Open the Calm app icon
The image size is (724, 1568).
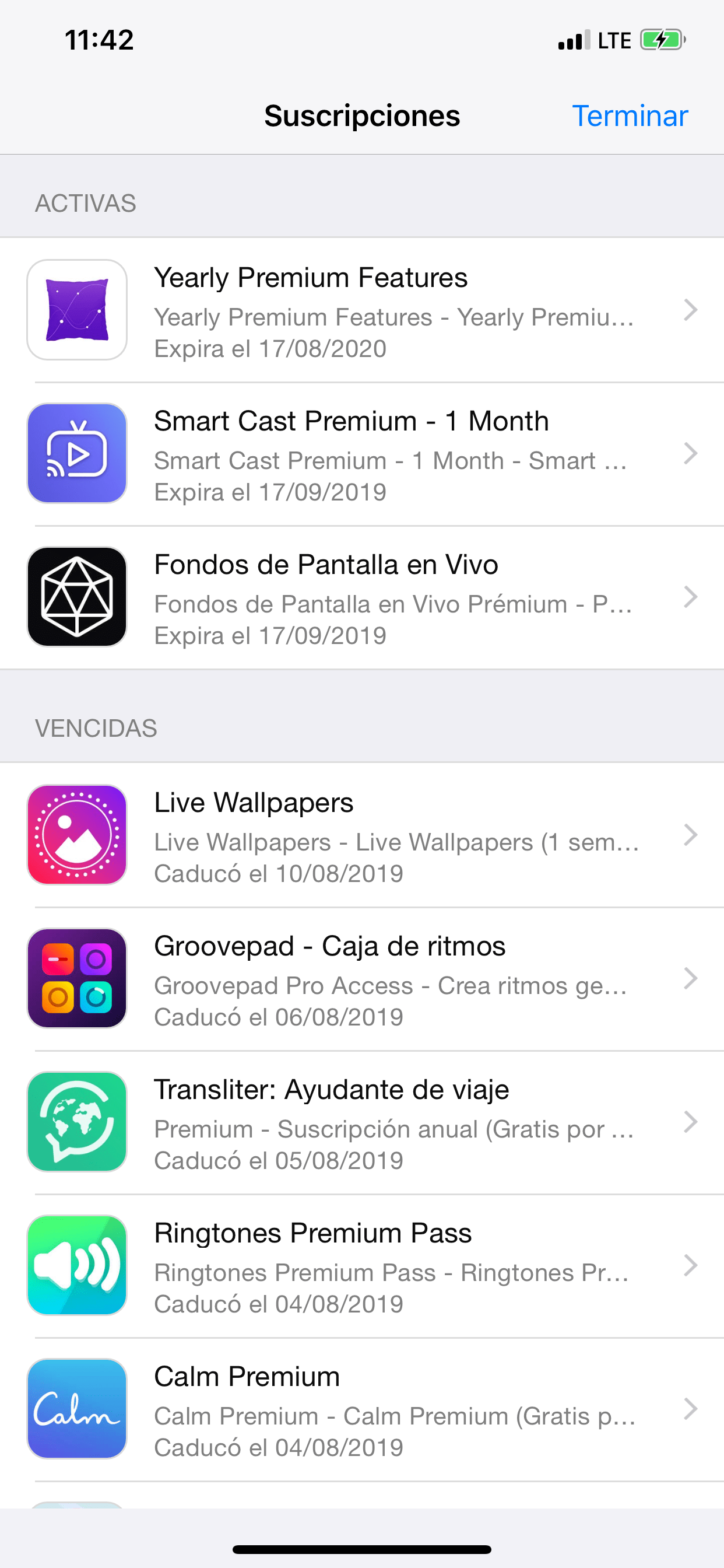click(x=77, y=1409)
